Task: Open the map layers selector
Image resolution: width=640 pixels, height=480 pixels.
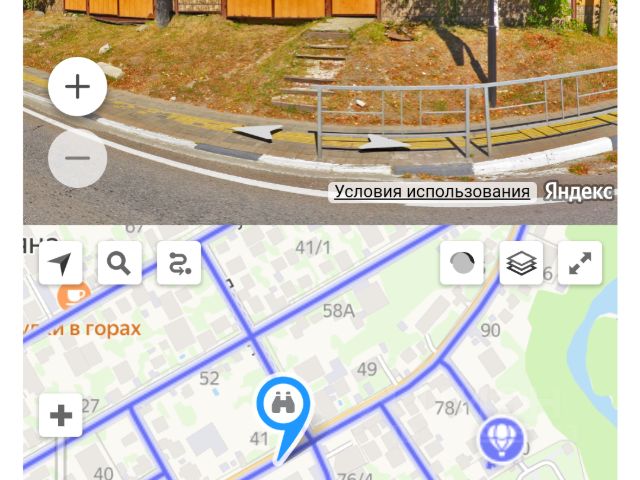Action: [x=521, y=264]
